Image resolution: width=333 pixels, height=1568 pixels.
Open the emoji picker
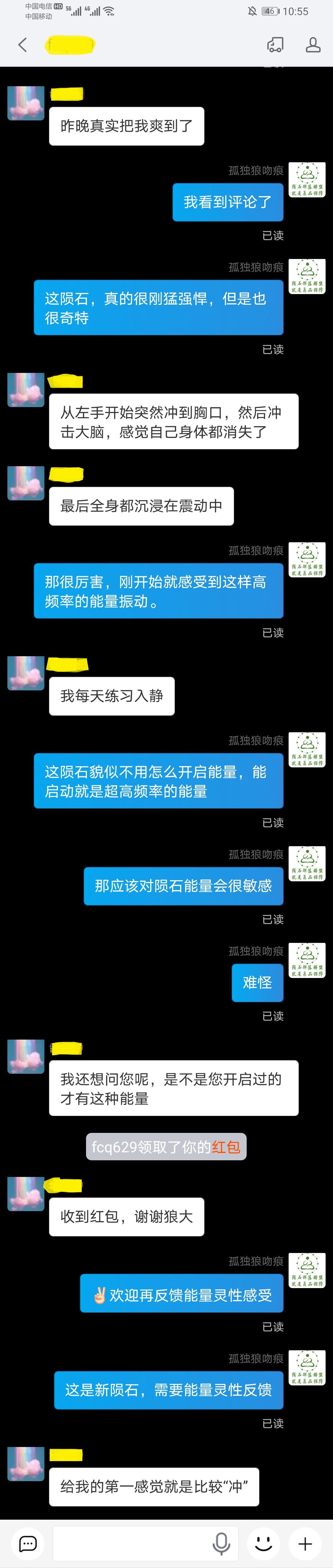pyautogui.click(x=264, y=1543)
